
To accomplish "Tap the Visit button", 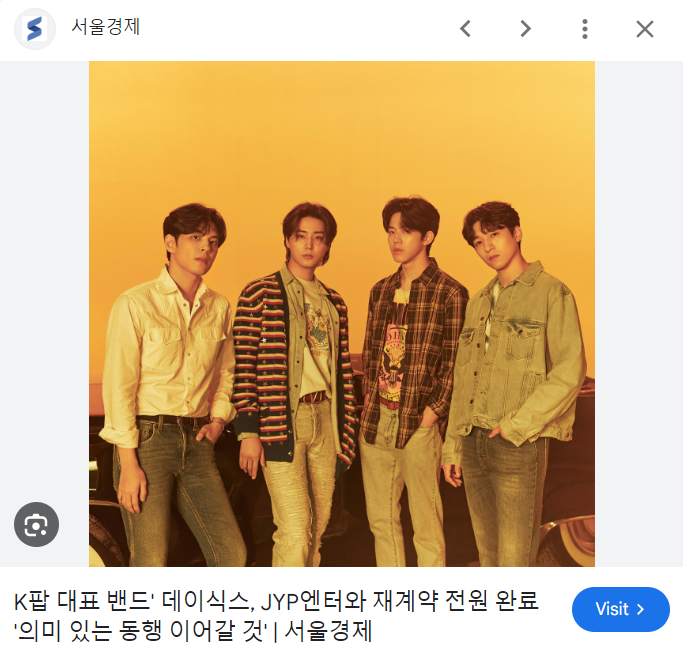I will pyautogui.click(x=620, y=609).
